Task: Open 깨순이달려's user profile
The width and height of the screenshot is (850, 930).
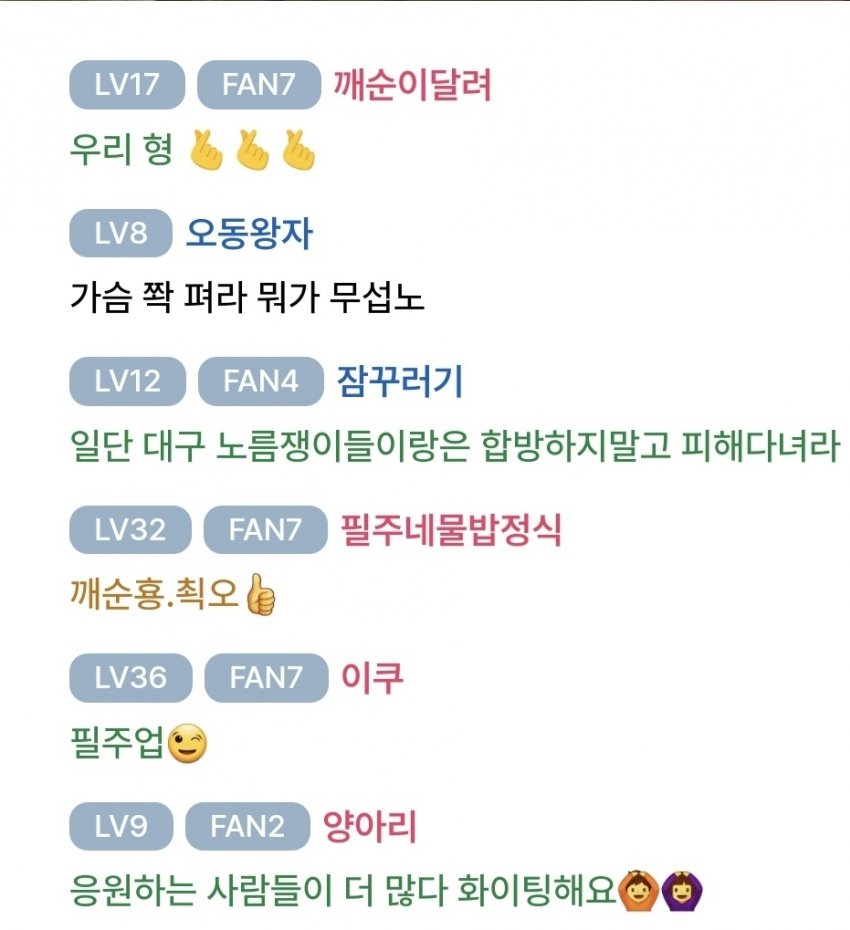Action: pyautogui.click(x=413, y=86)
